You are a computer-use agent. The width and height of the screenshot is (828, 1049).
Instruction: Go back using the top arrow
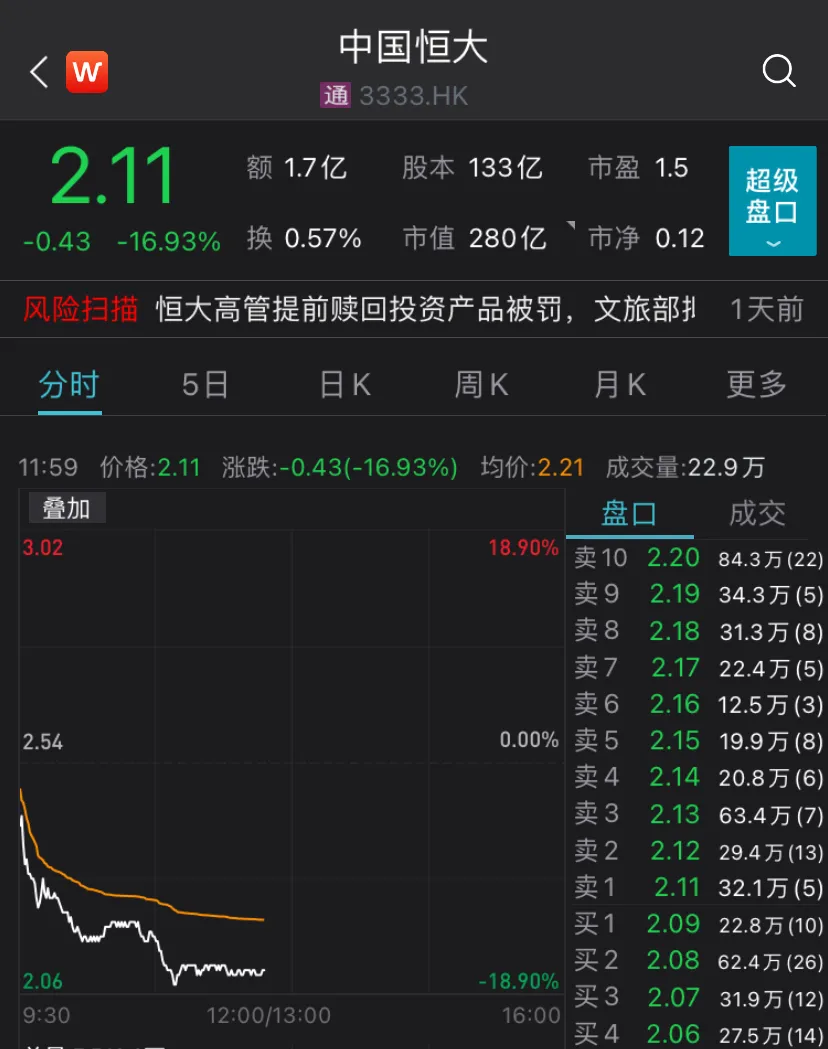point(39,72)
